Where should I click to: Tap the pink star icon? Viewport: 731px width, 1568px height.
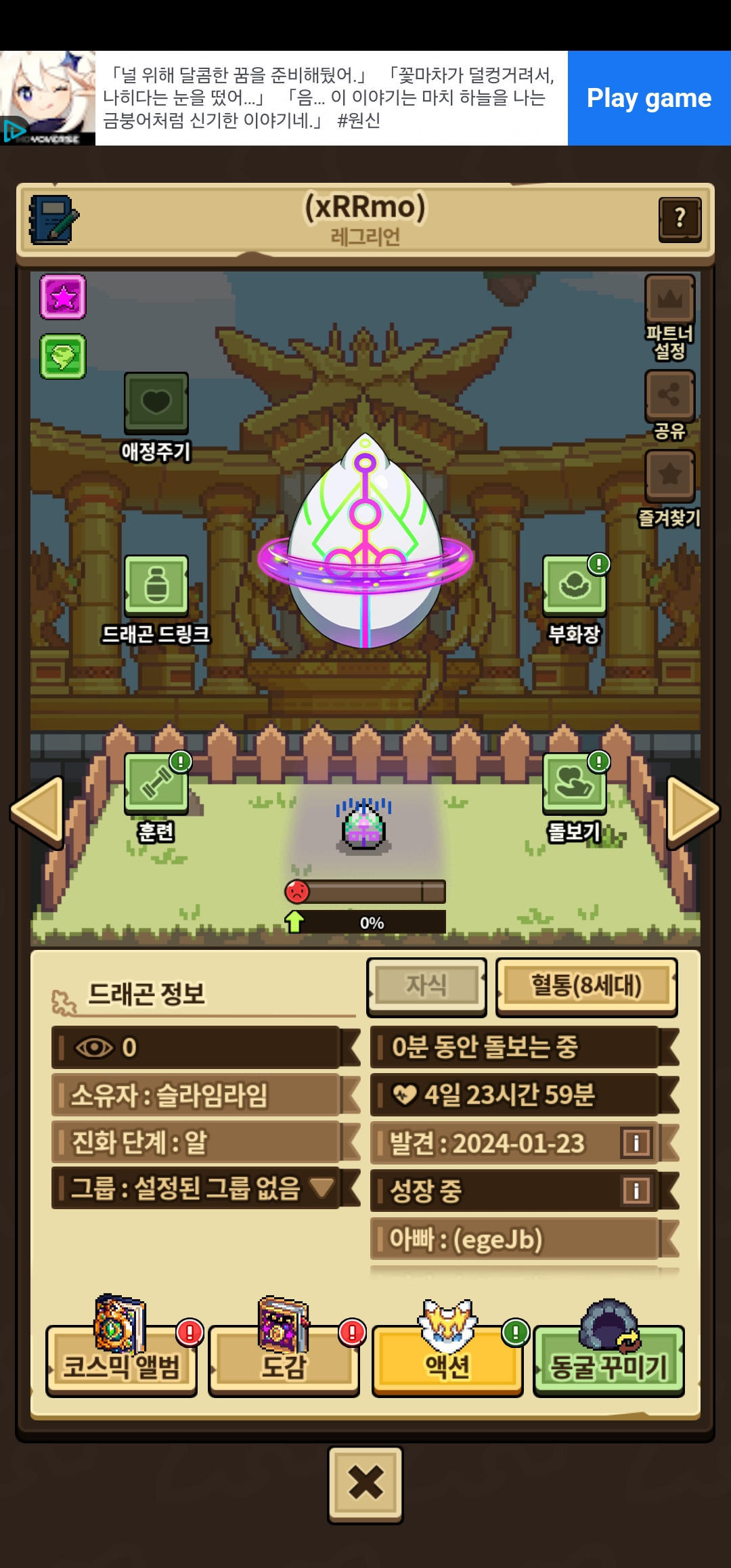[x=63, y=297]
